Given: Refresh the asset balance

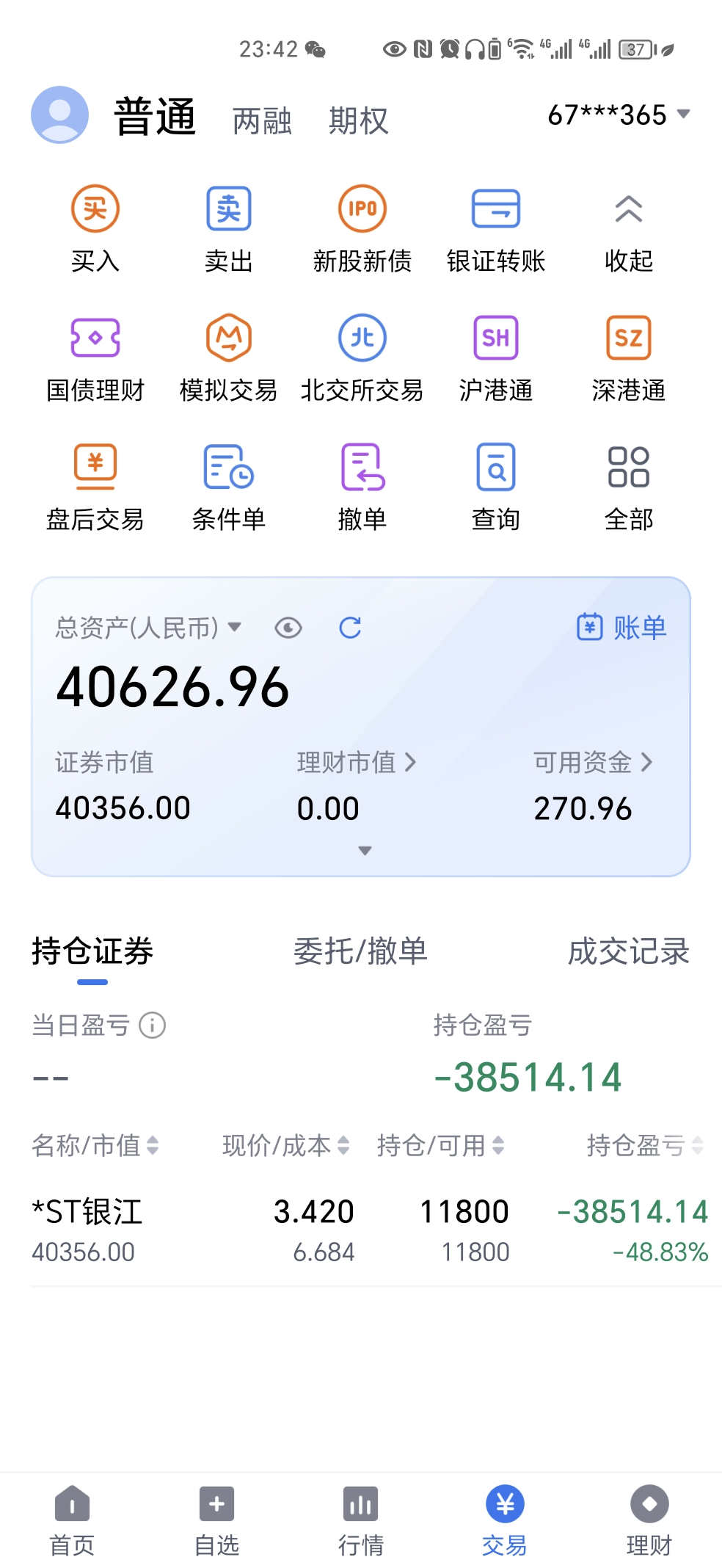Looking at the screenshot, I should point(350,628).
